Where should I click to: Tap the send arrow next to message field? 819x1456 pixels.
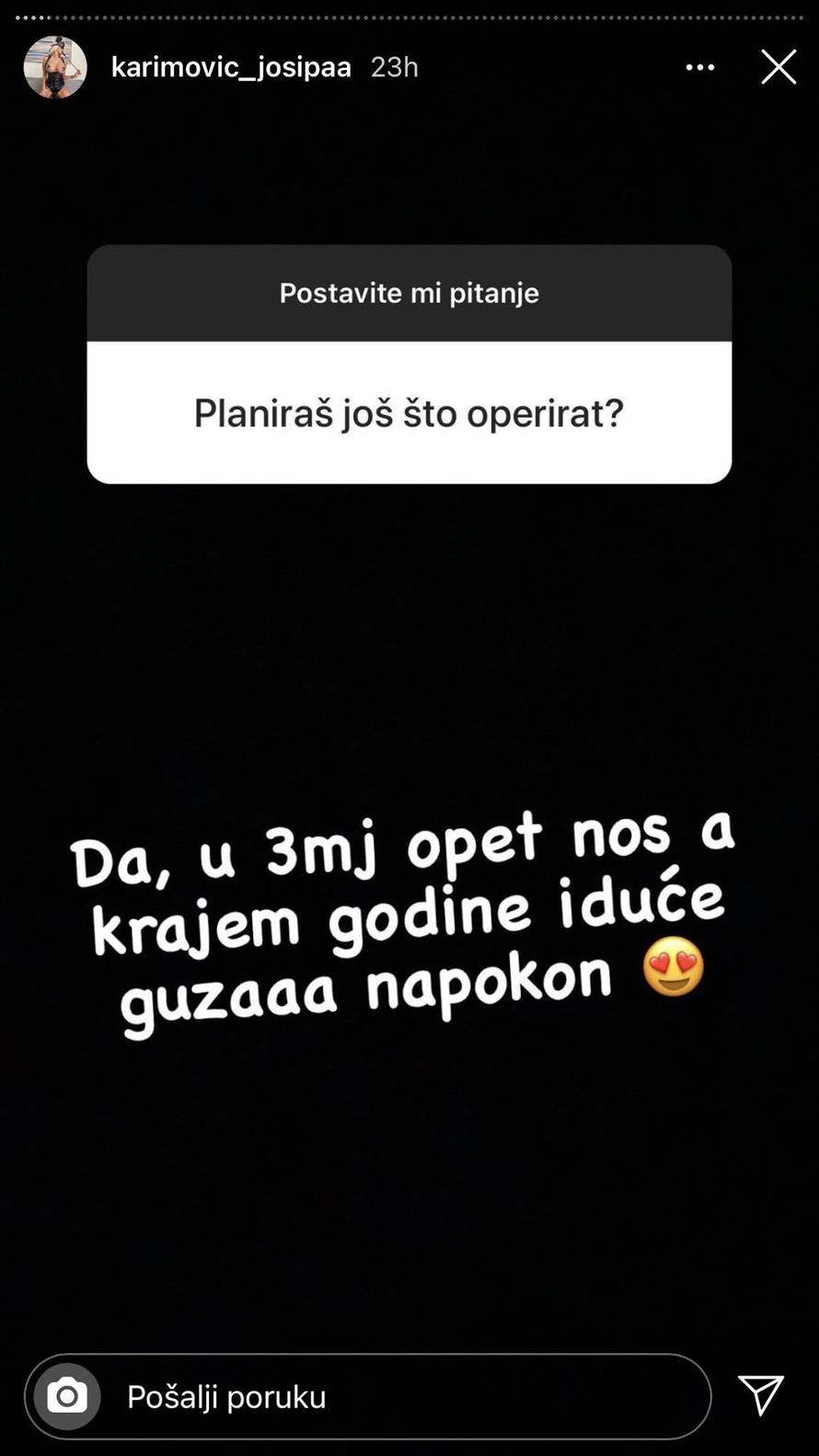coord(760,1396)
